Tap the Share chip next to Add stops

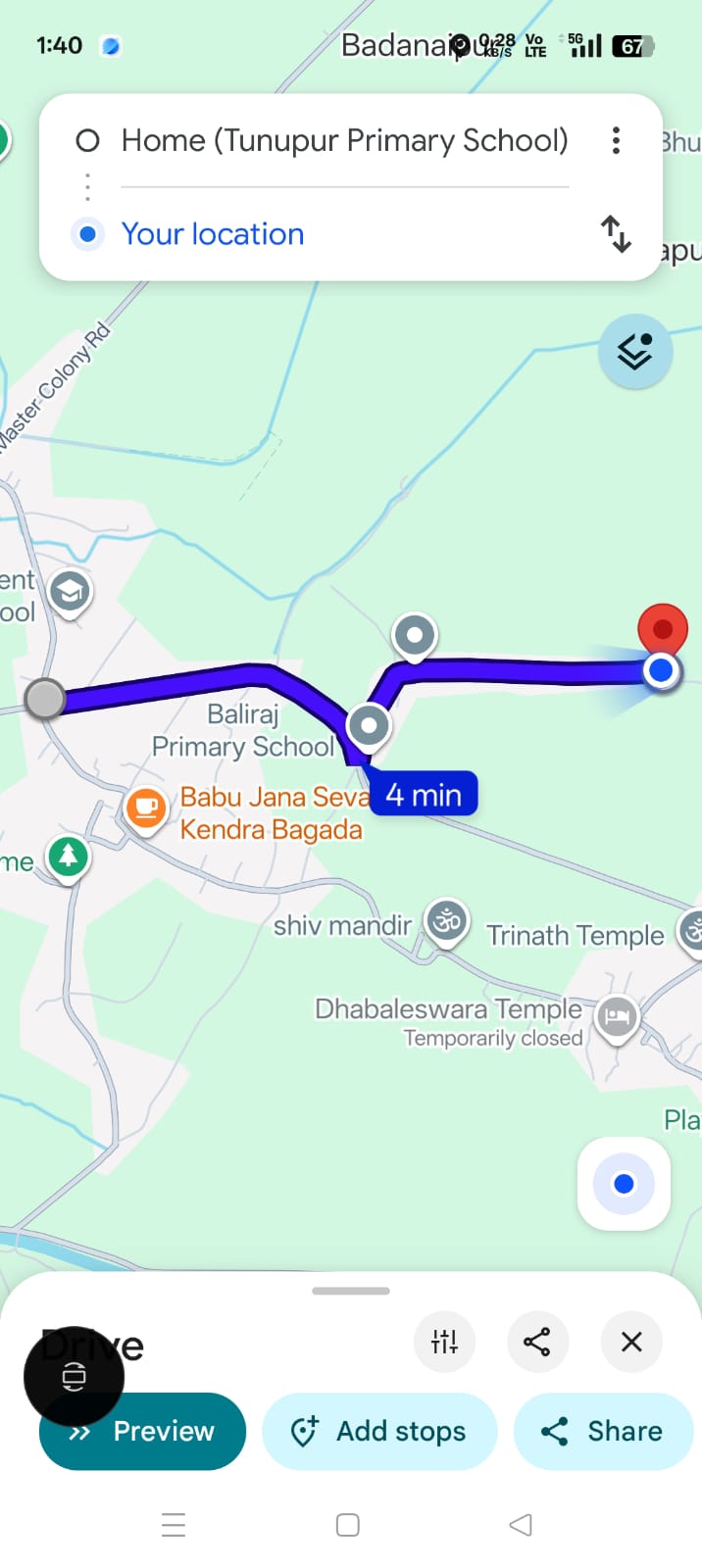(x=603, y=1431)
